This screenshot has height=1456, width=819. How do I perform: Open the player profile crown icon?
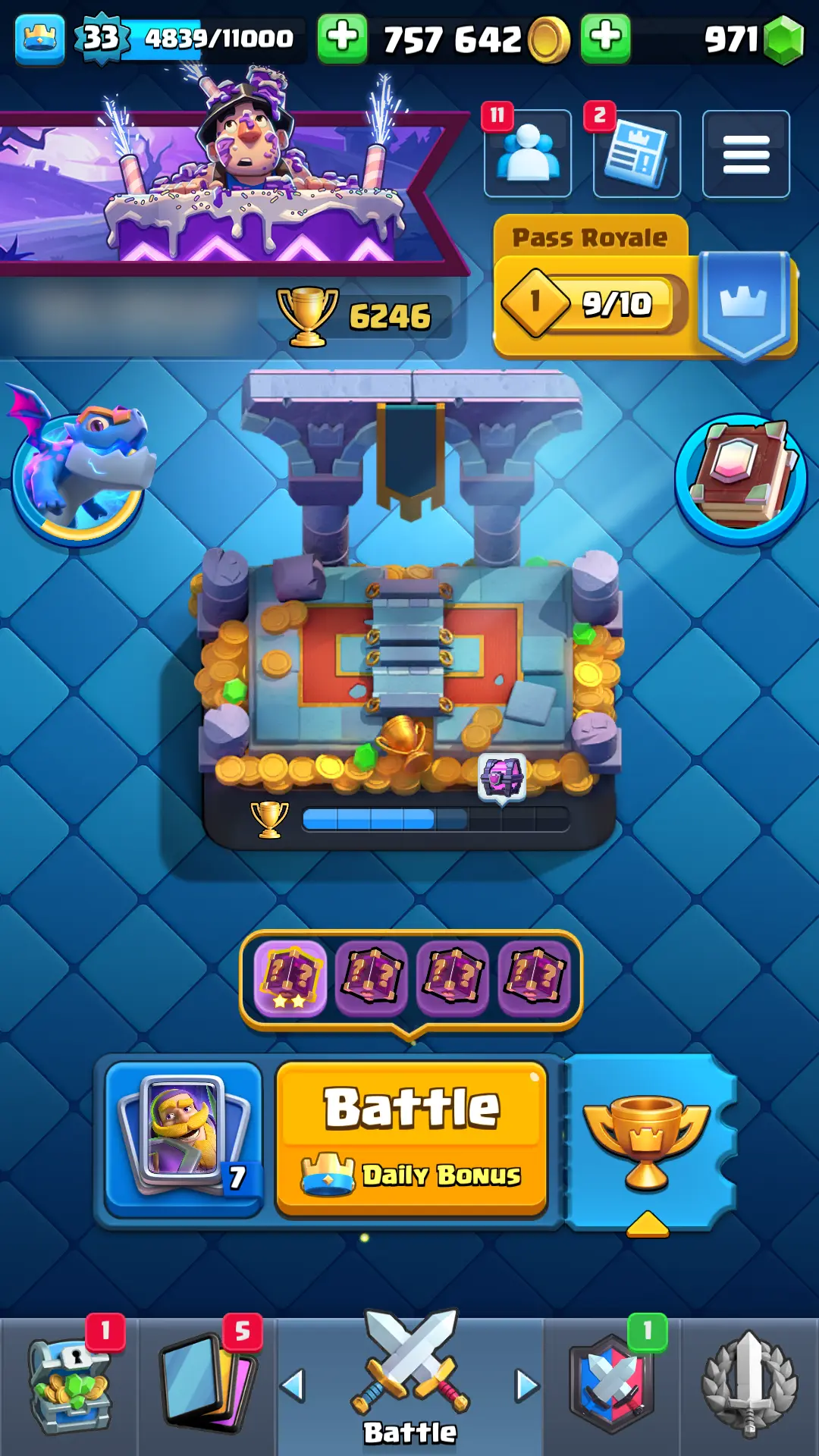(39, 38)
